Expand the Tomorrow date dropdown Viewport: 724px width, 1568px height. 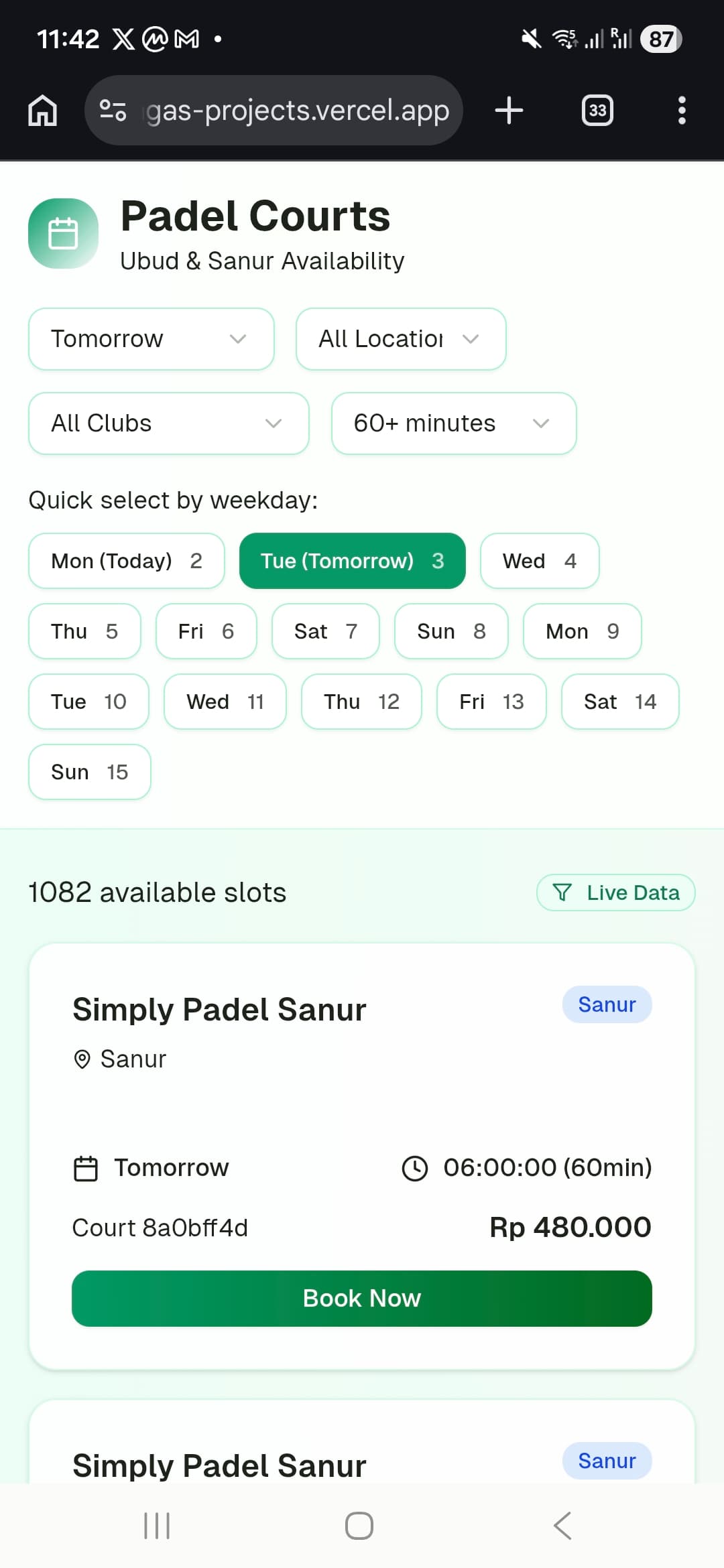[151, 339]
